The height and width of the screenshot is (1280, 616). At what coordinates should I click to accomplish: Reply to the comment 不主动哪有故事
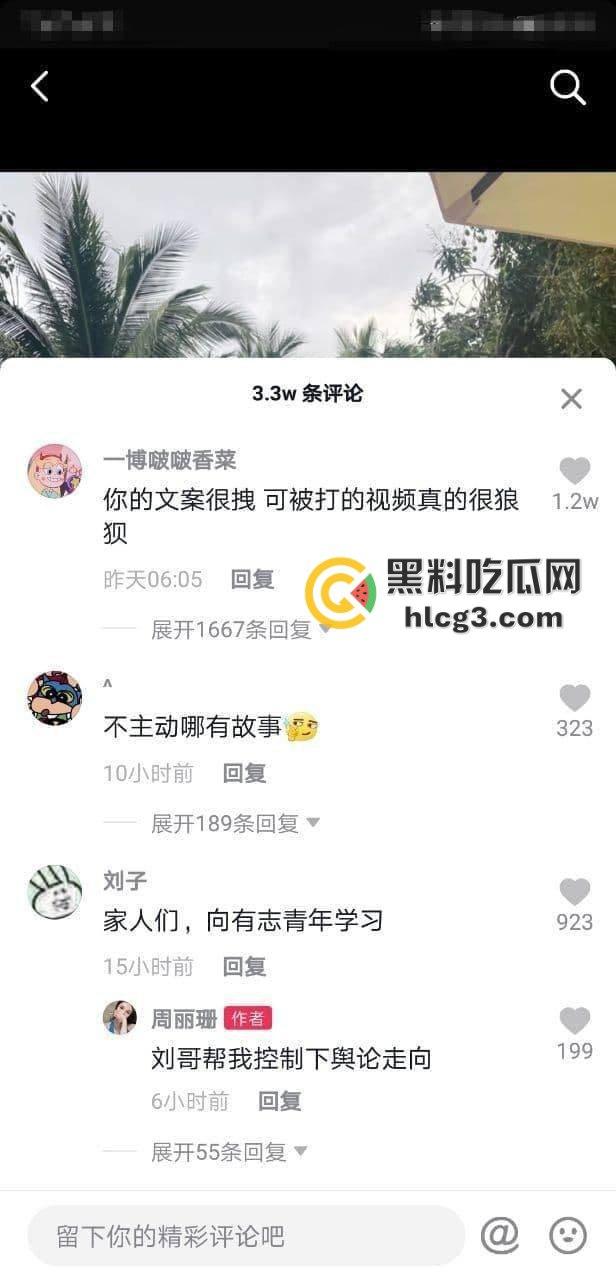[244, 773]
